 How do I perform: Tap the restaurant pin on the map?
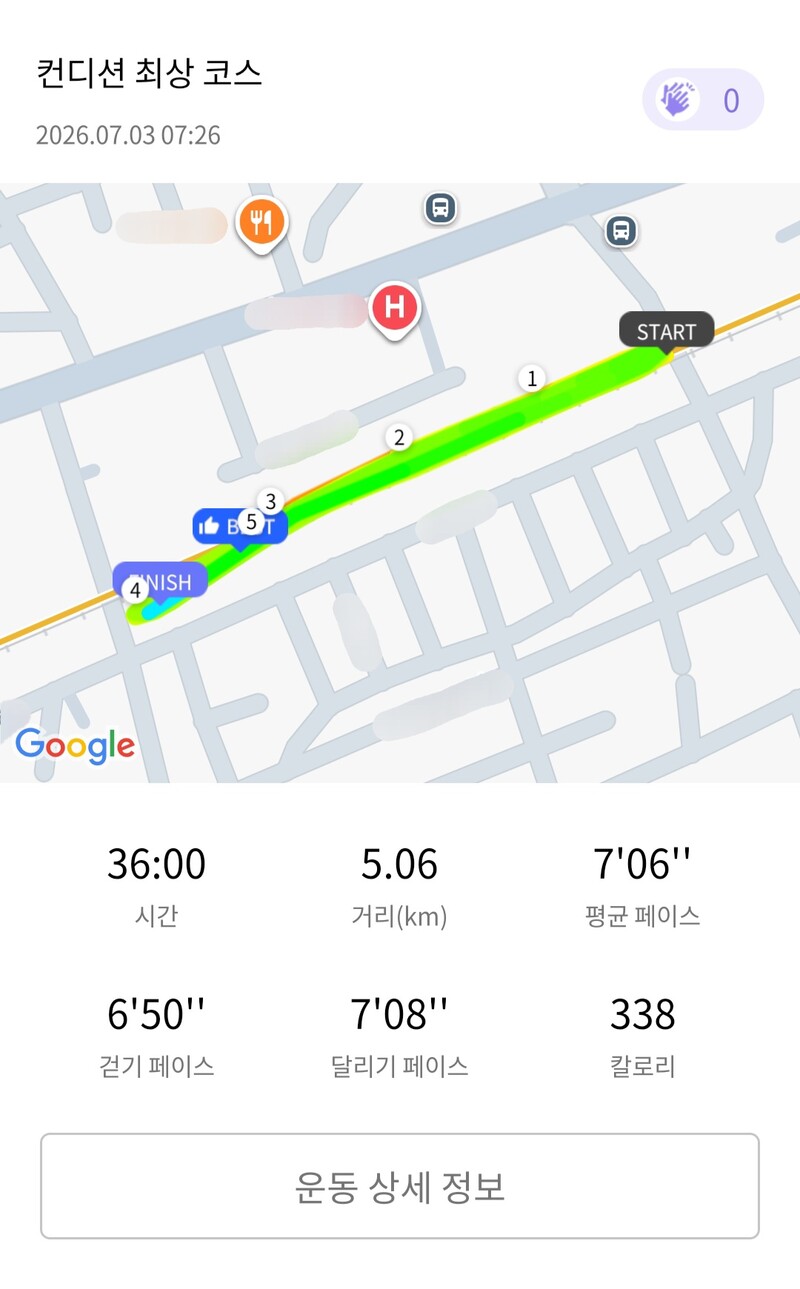click(x=262, y=223)
